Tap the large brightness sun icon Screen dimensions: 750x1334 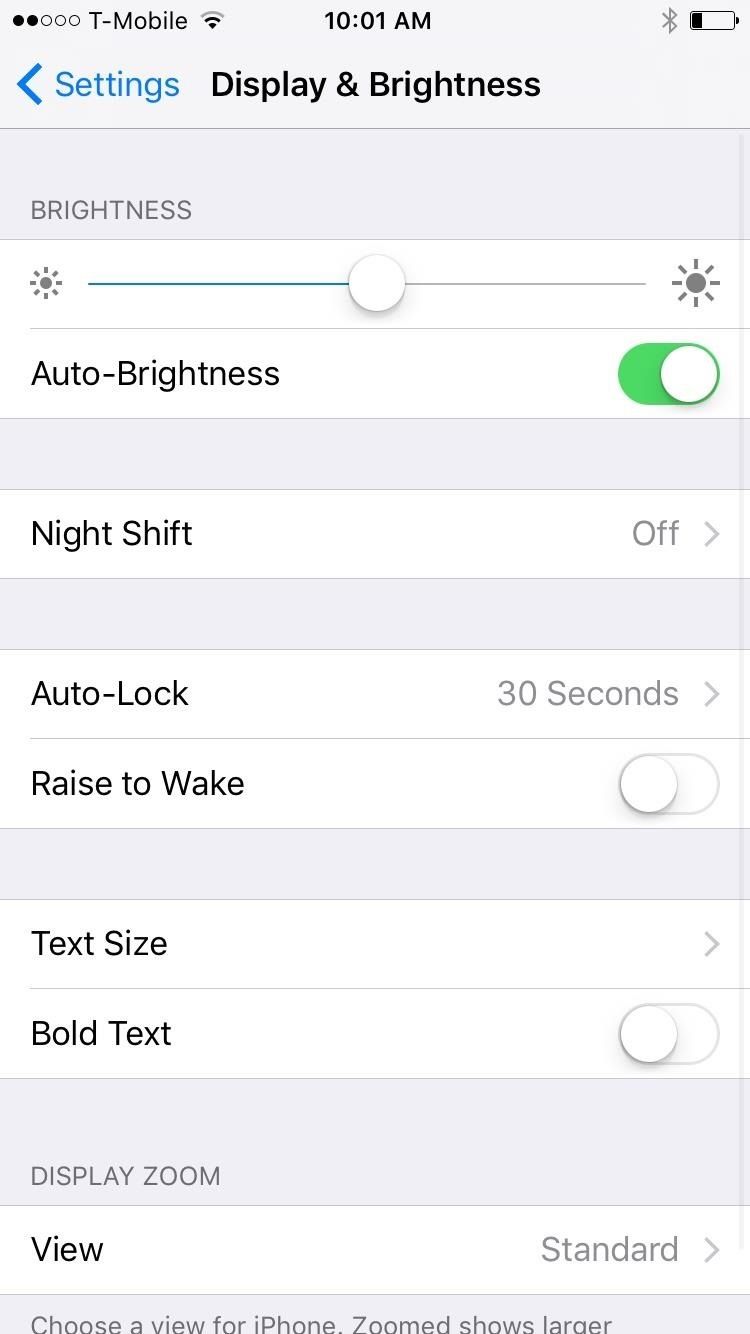[x=696, y=283]
